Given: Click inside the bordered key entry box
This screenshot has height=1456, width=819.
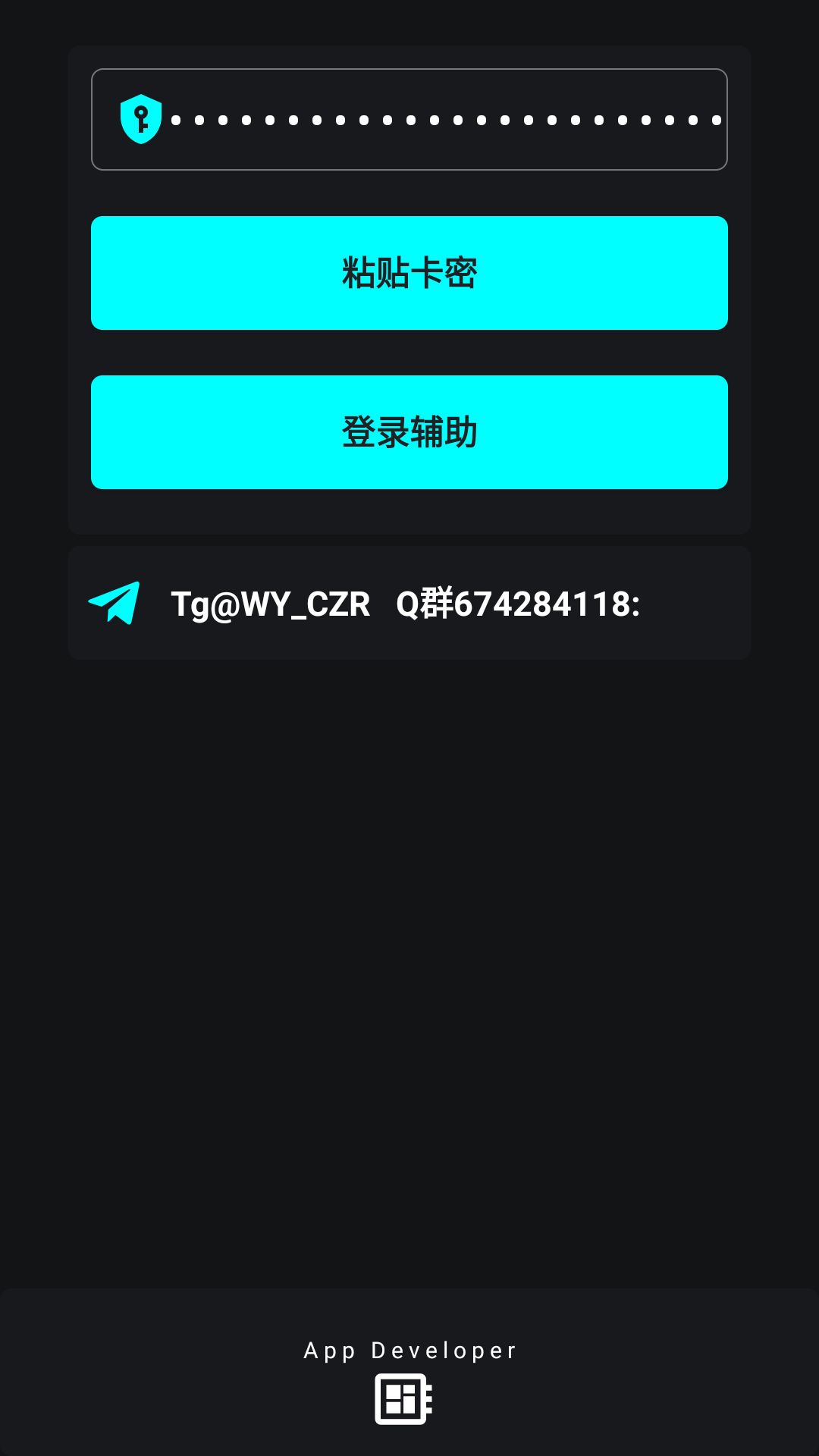Looking at the screenshot, I should pyautogui.click(x=409, y=119).
